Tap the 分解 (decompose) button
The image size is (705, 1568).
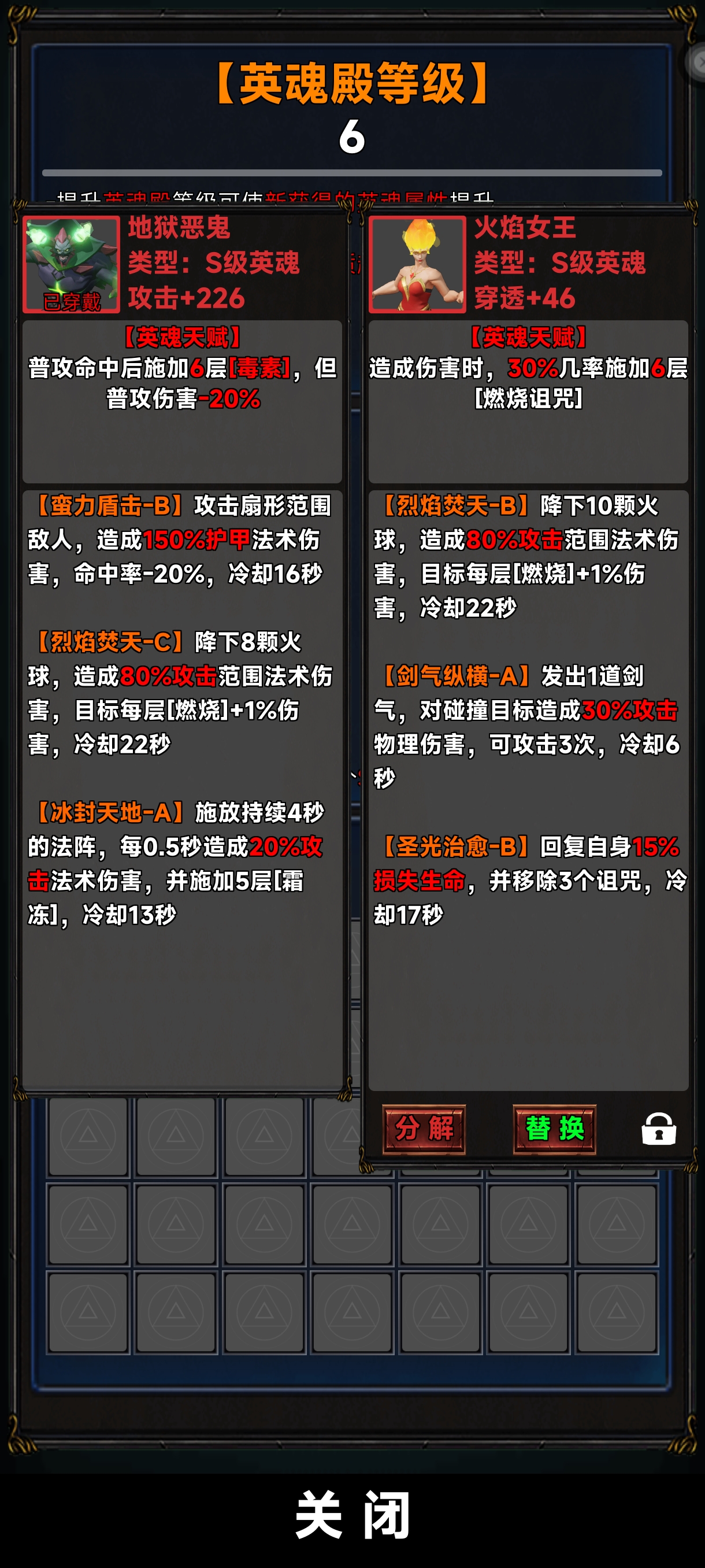(x=424, y=1129)
